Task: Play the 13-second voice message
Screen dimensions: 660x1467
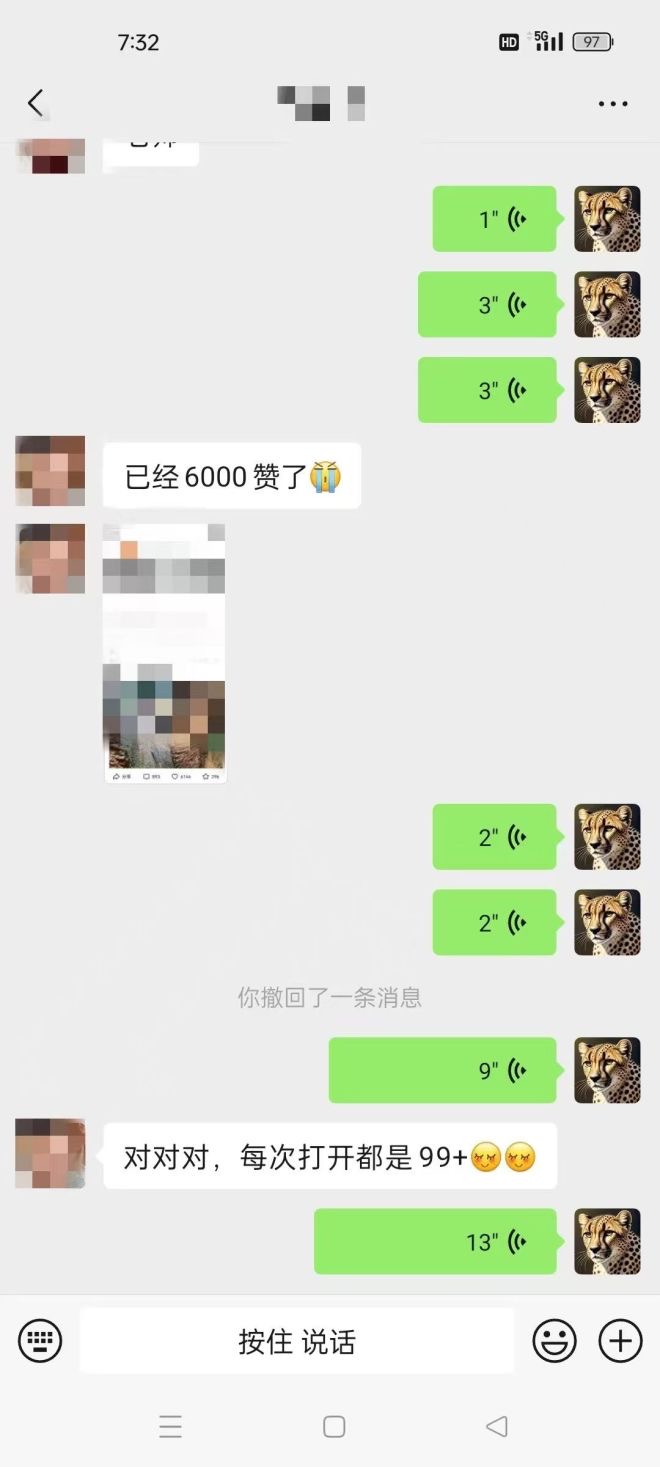Action: [435, 1241]
